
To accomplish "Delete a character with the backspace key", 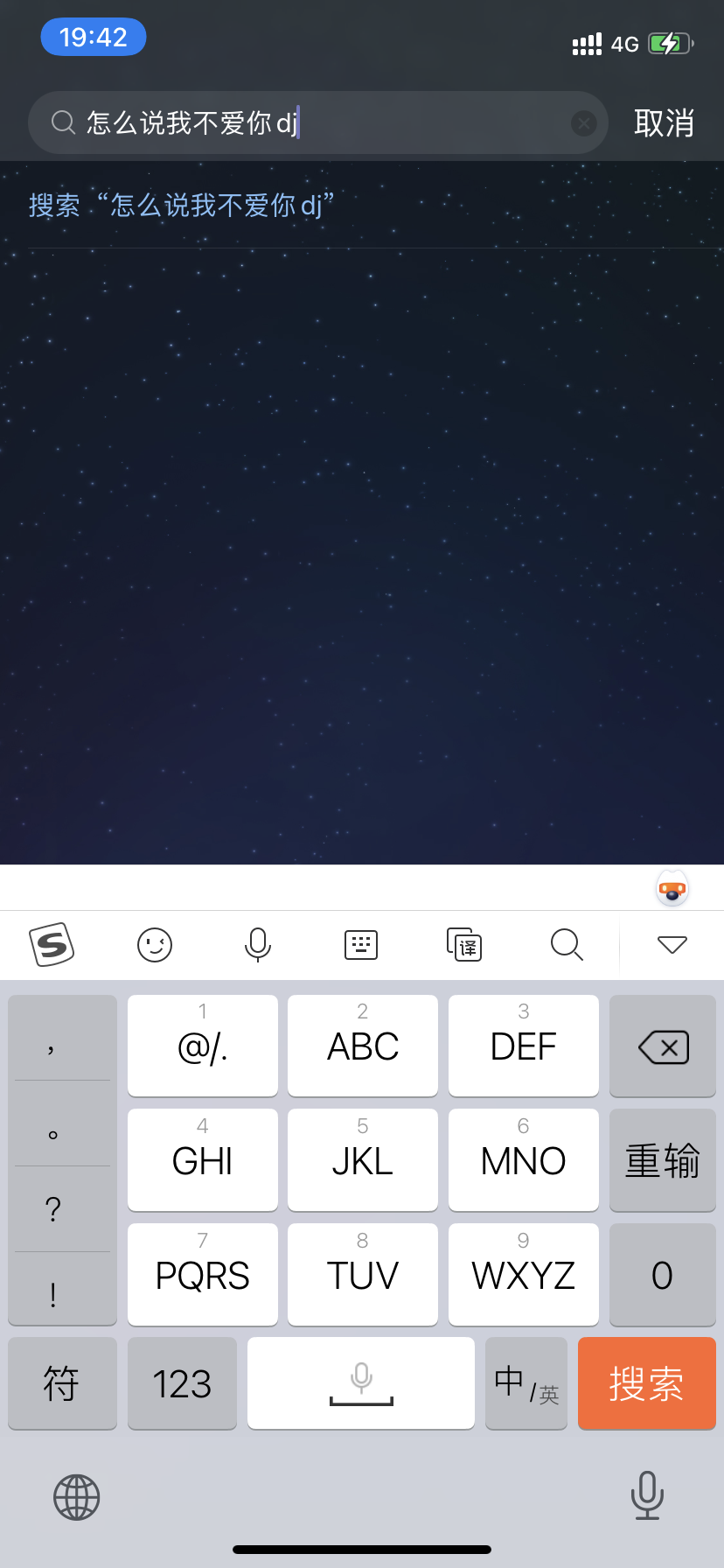I will pyautogui.click(x=663, y=1046).
